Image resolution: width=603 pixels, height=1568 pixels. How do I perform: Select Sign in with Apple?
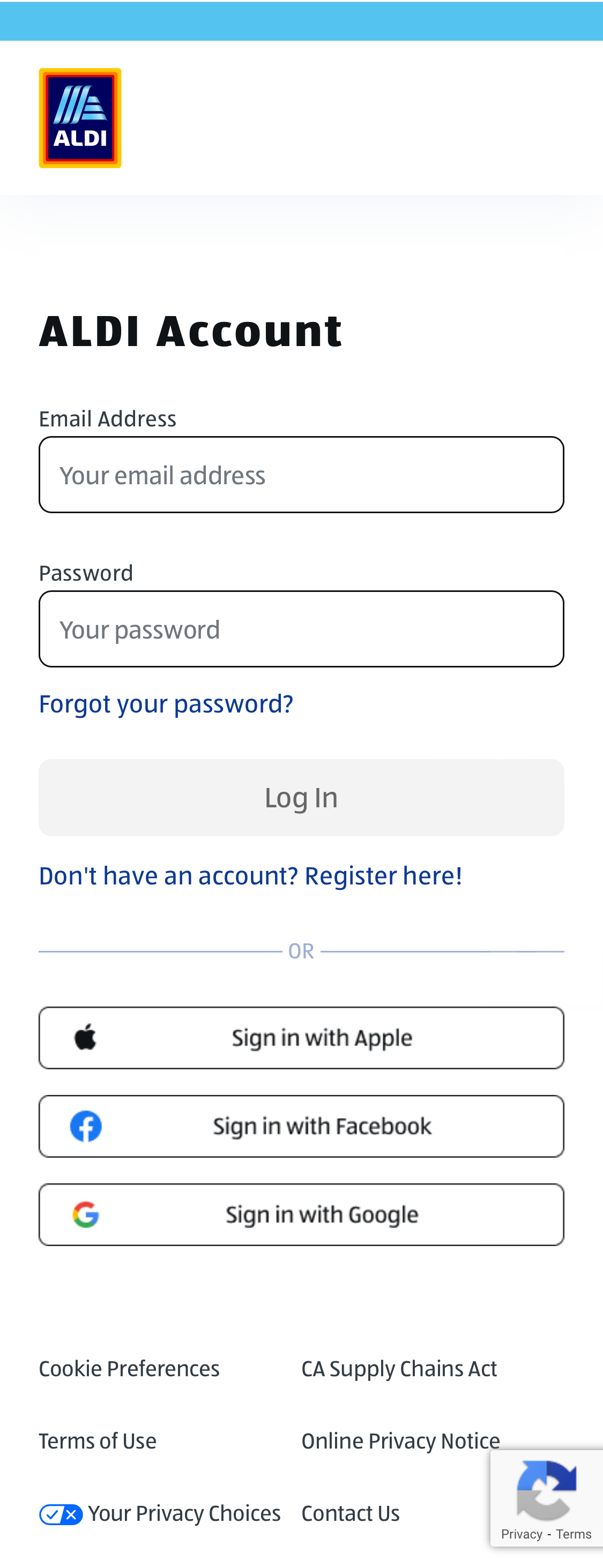301,1037
